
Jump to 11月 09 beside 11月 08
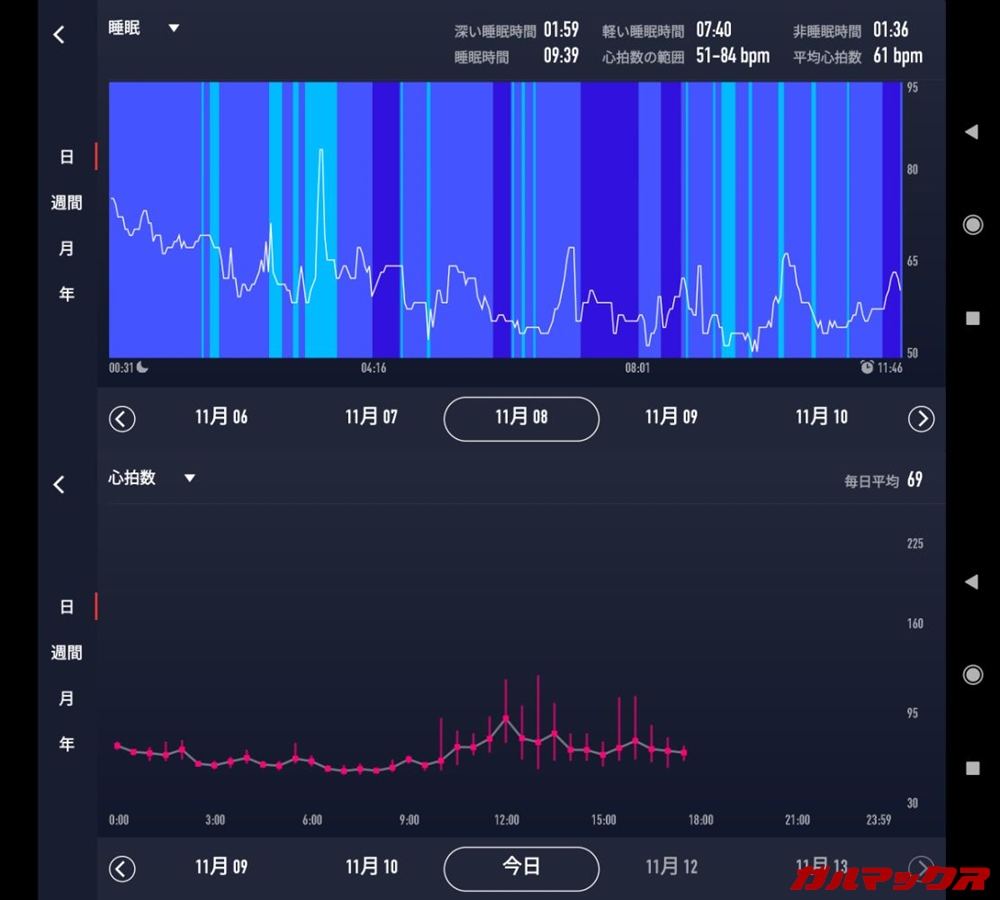[x=671, y=417]
